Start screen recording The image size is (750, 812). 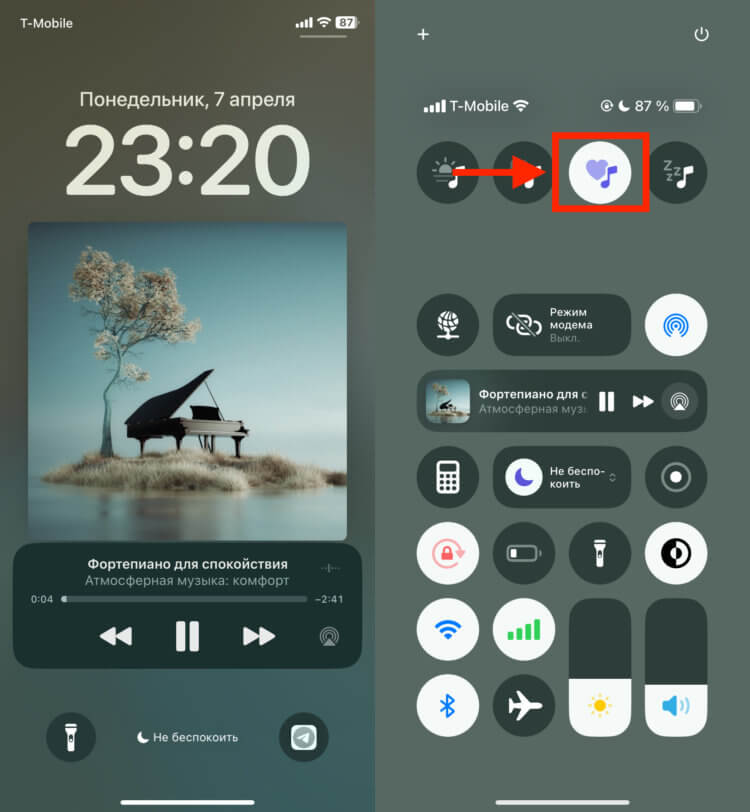pos(676,477)
